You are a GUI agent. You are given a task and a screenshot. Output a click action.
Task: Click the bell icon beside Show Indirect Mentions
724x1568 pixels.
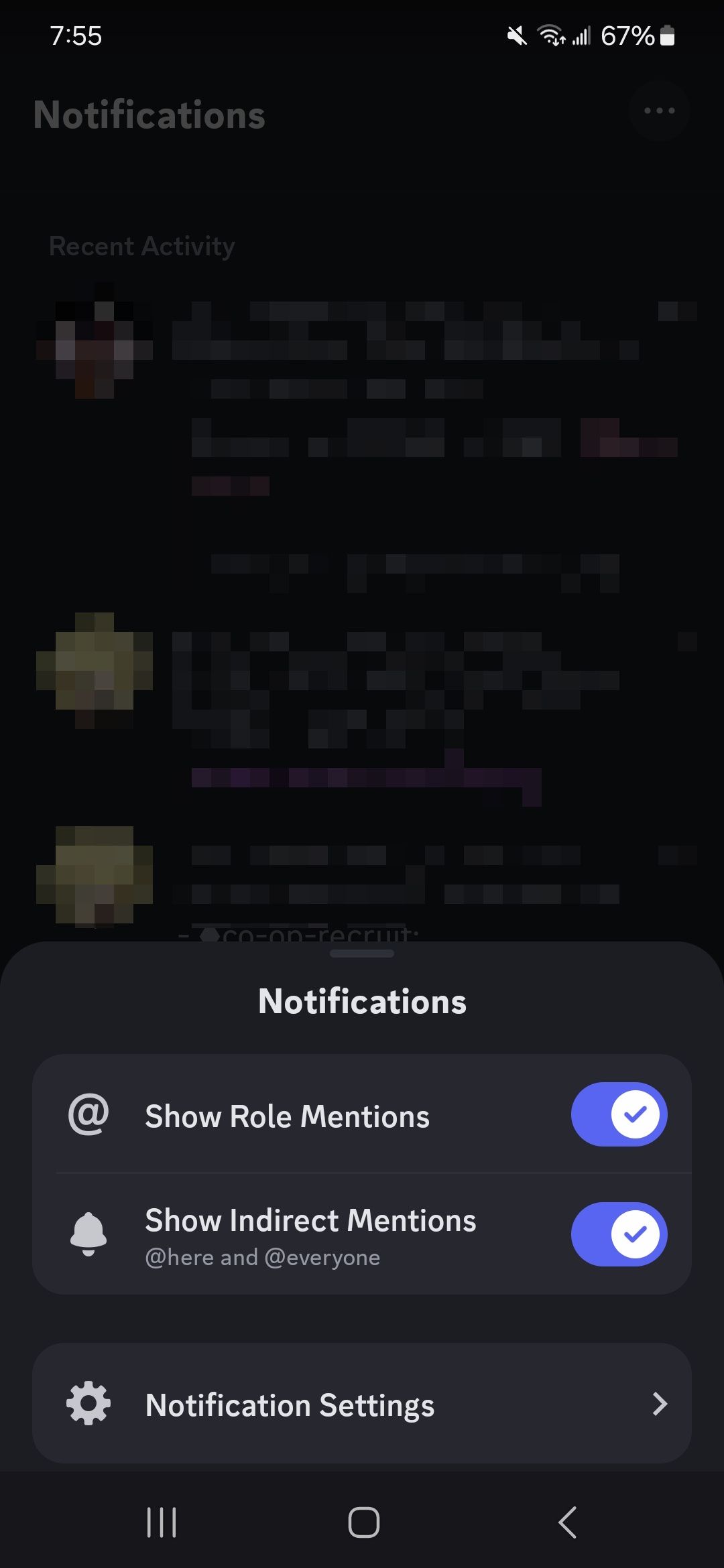pyautogui.click(x=89, y=1234)
